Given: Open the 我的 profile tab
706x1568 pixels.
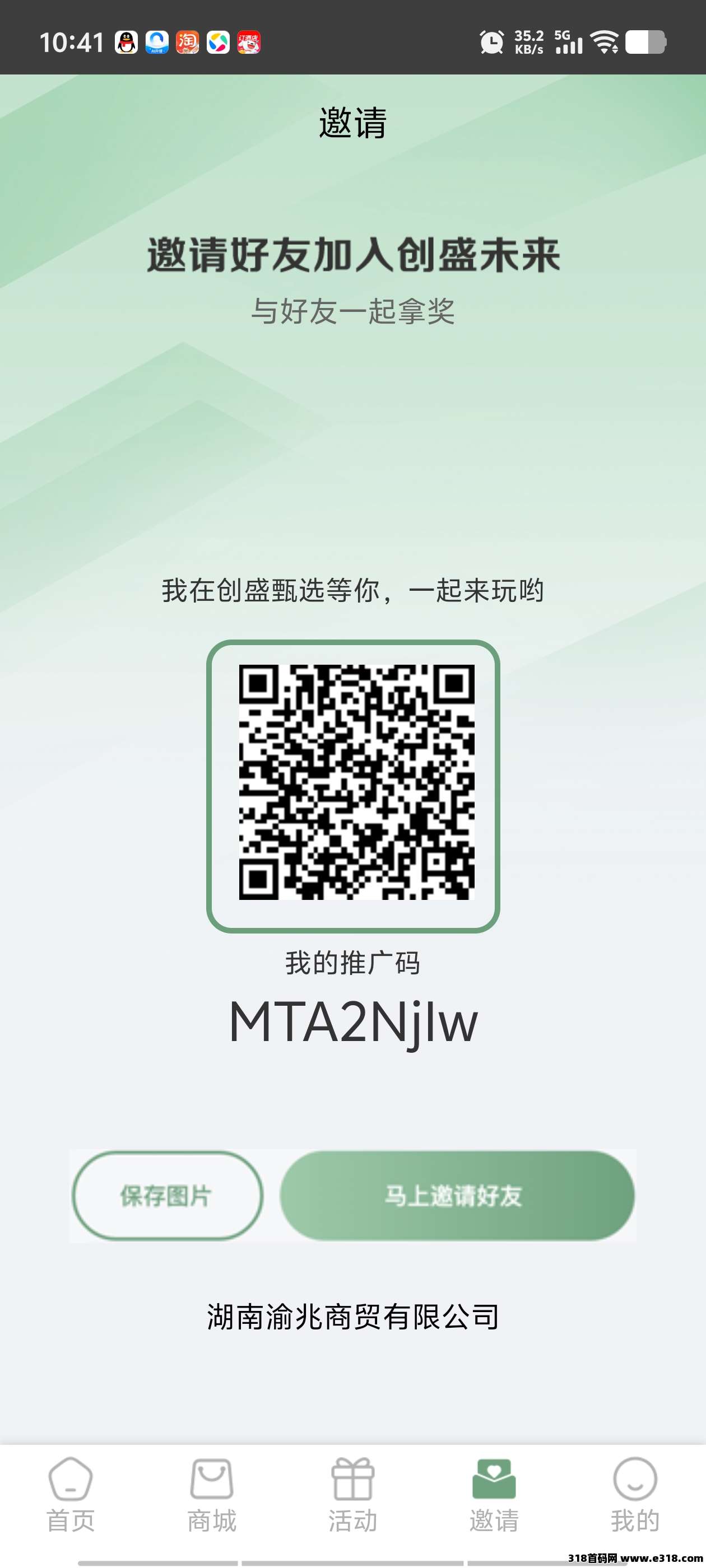Looking at the screenshot, I should (x=635, y=1495).
